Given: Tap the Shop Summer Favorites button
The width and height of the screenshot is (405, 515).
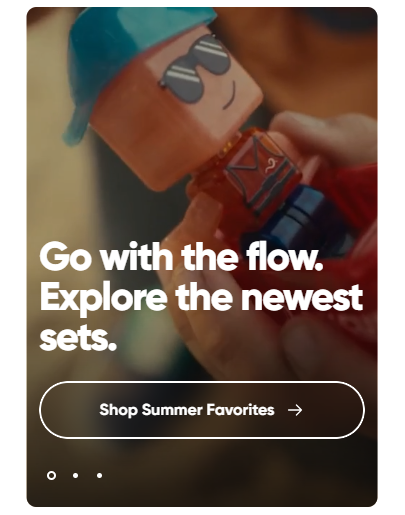Looking at the screenshot, I should [x=202, y=410].
